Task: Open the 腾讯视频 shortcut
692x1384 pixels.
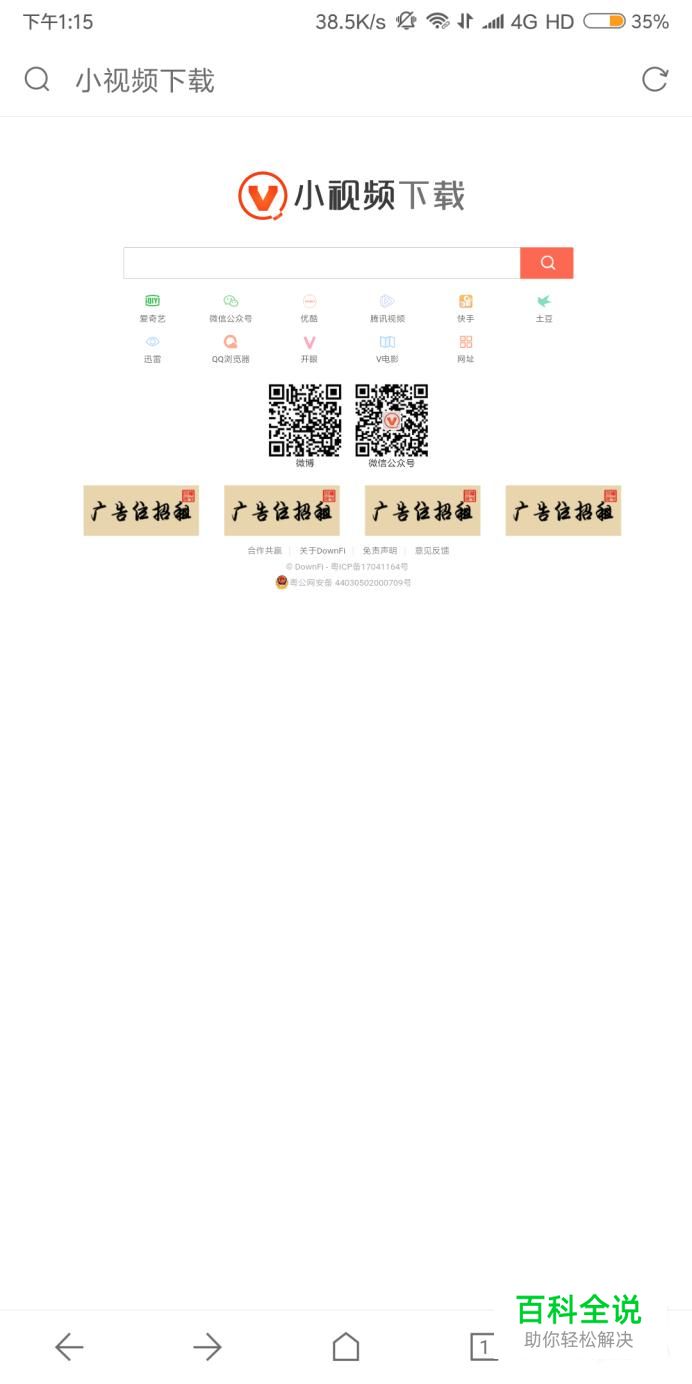Action: pos(387,308)
